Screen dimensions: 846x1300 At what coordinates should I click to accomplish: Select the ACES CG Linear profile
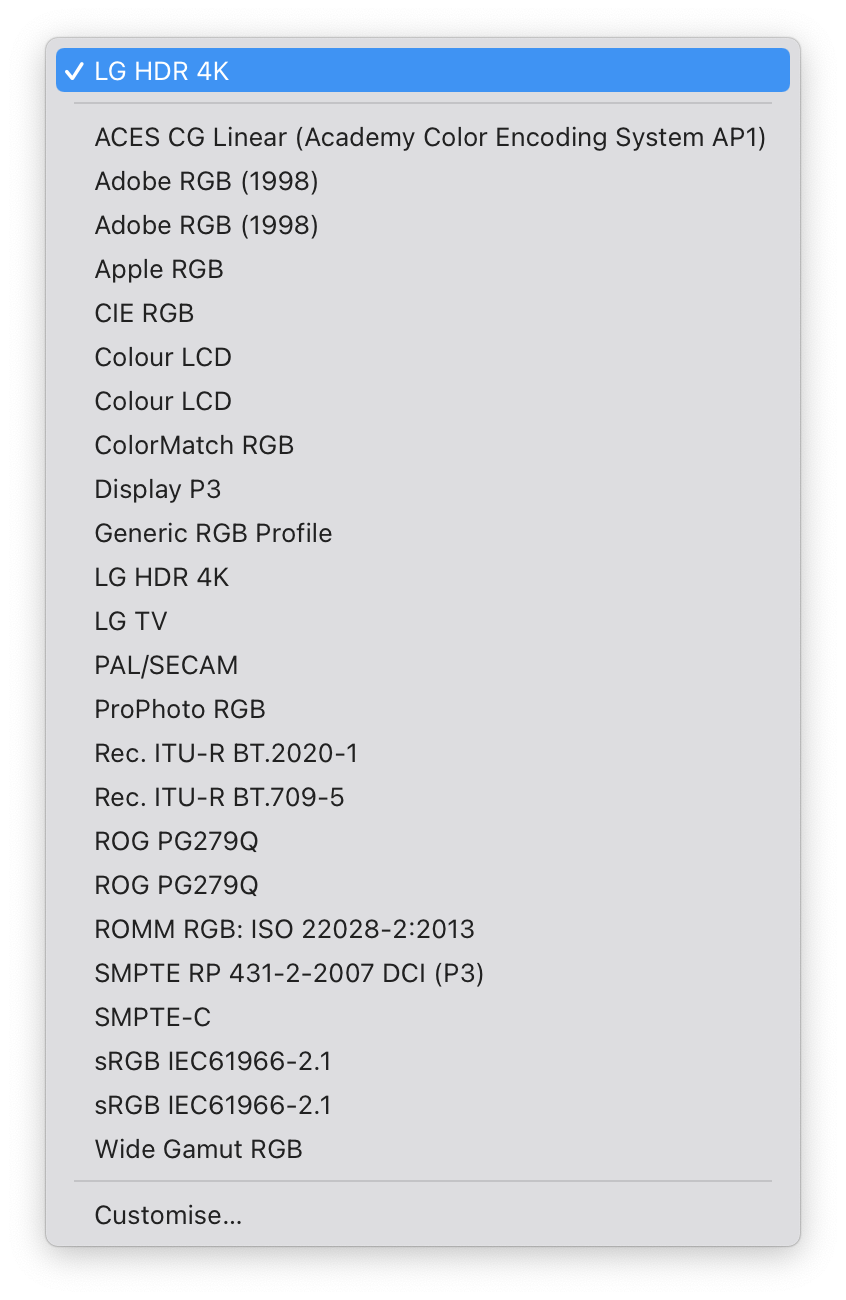click(429, 137)
